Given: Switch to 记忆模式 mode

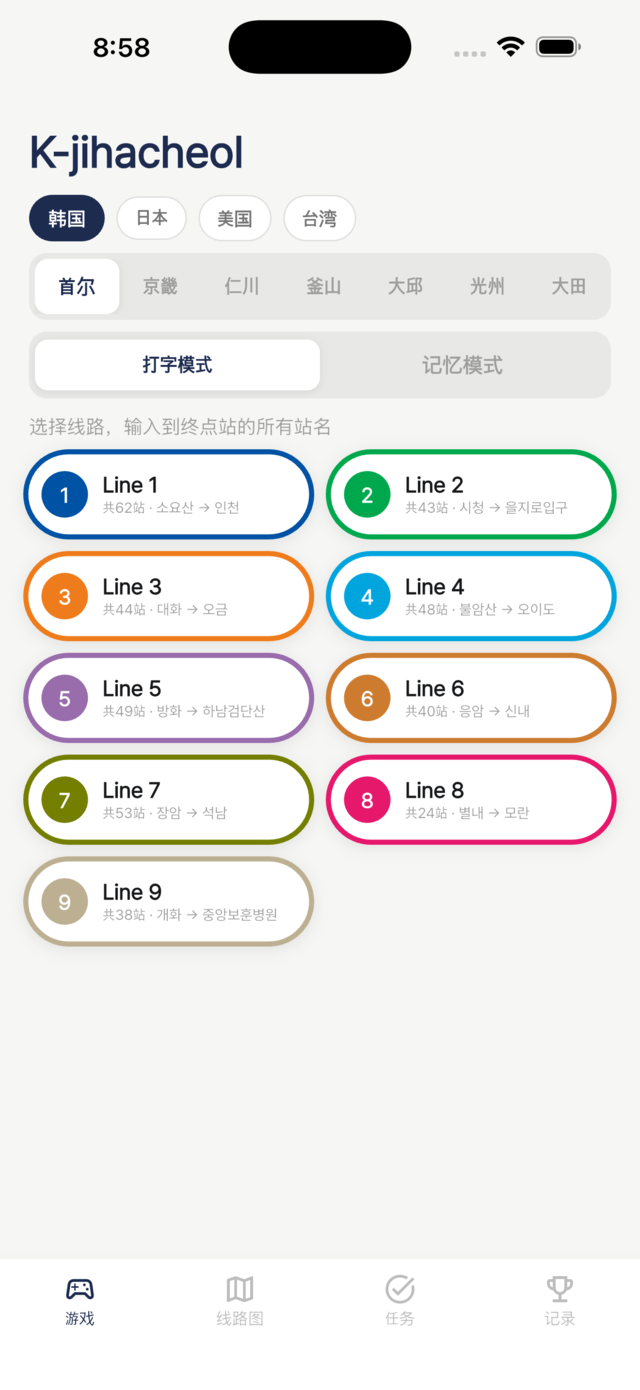Looking at the screenshot, I should pyautogui.click(x=462, y=365).
